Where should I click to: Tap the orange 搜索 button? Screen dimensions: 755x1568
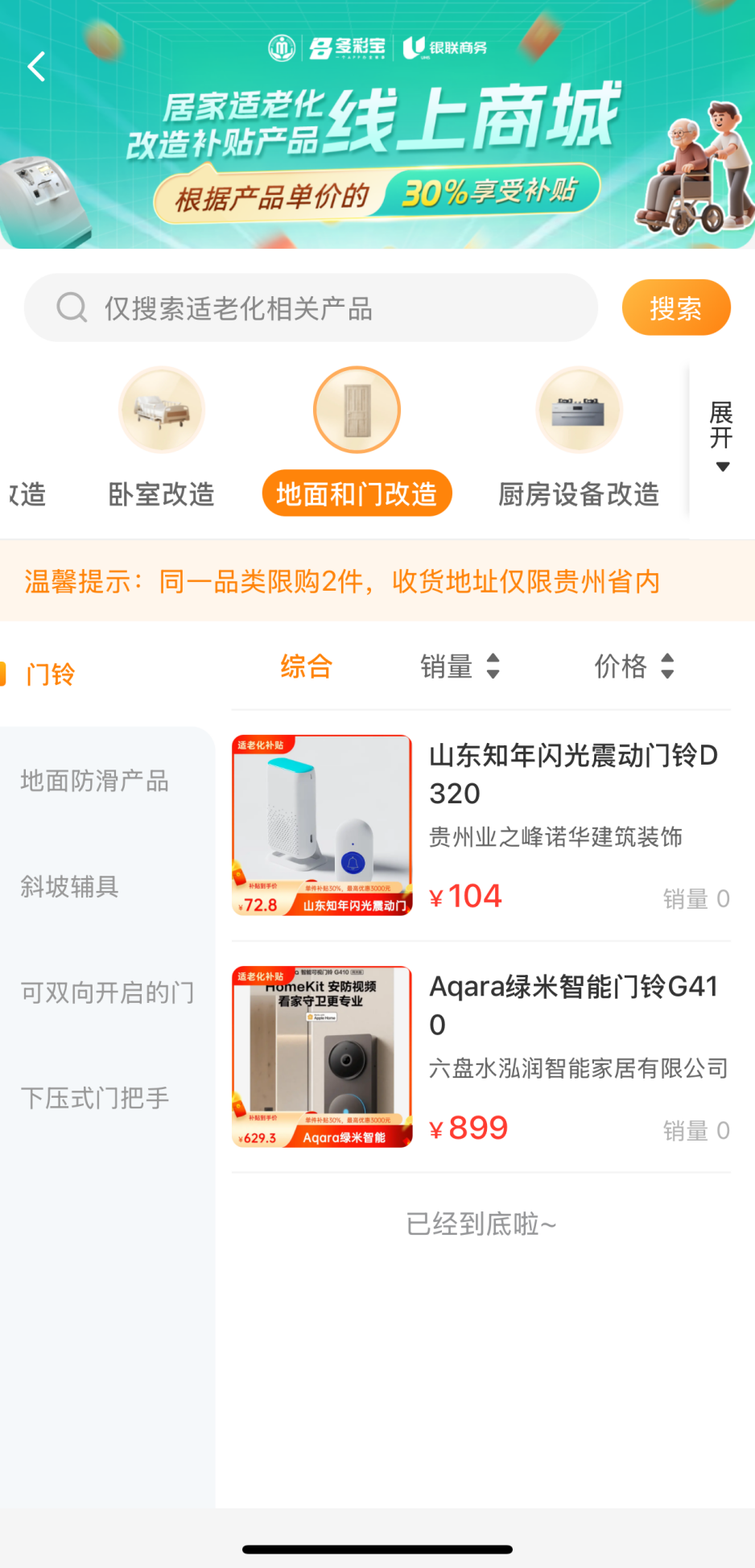click(x=676, y=307)
